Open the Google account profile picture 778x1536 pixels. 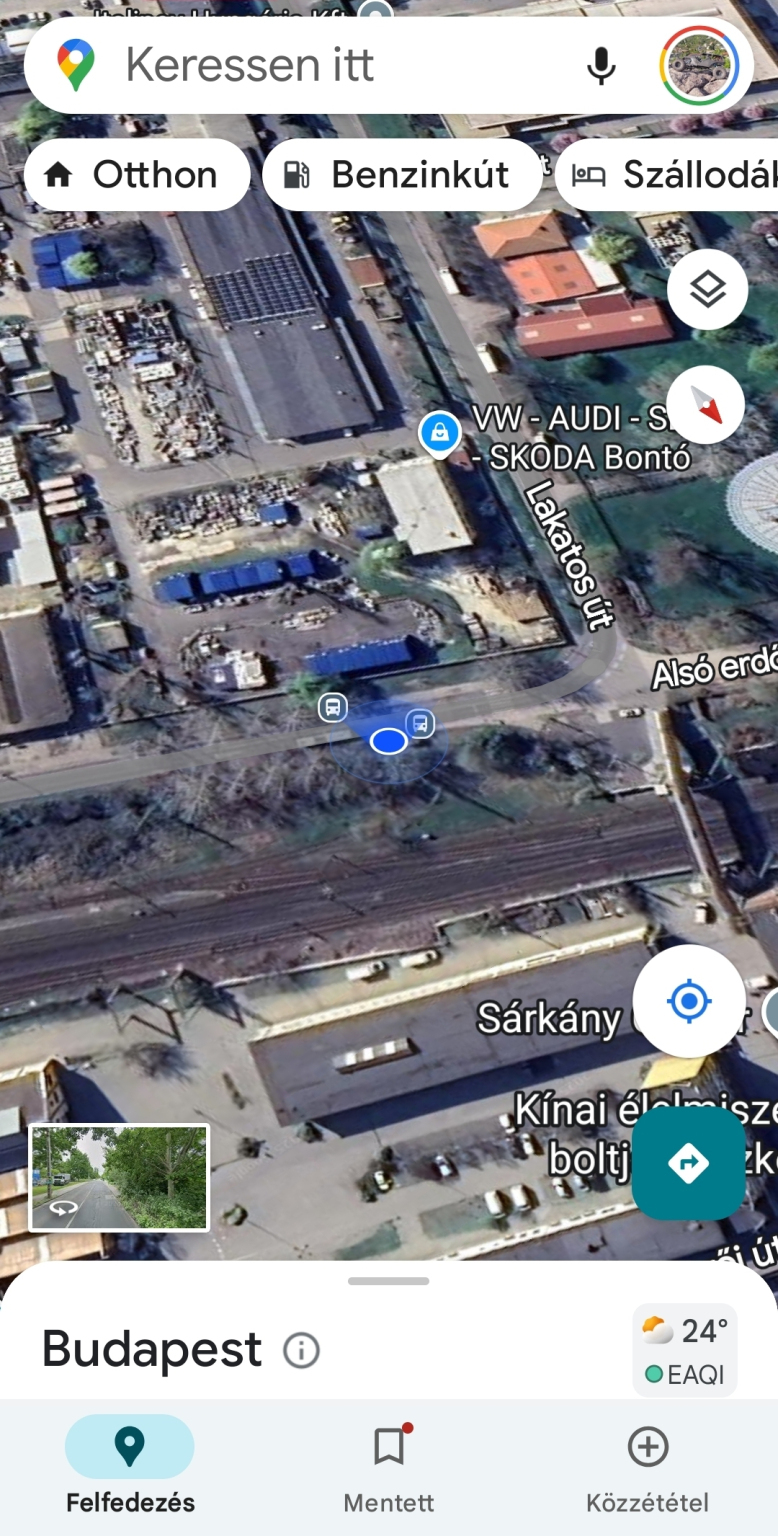point(699,66)
